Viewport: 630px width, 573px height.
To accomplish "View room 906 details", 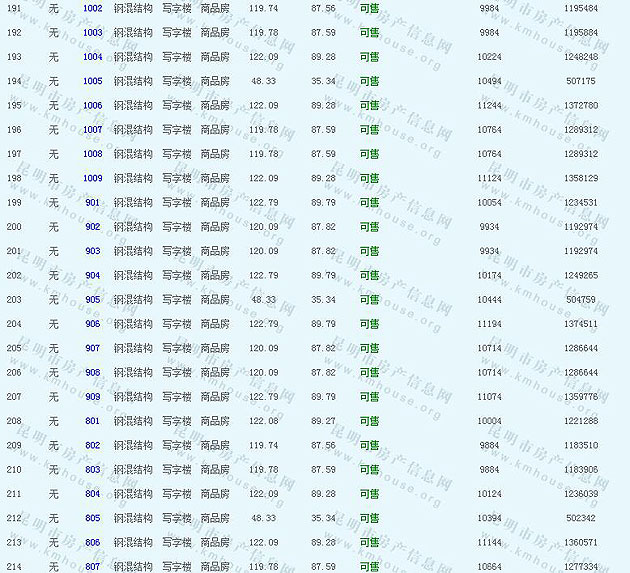I will point(92,324).
